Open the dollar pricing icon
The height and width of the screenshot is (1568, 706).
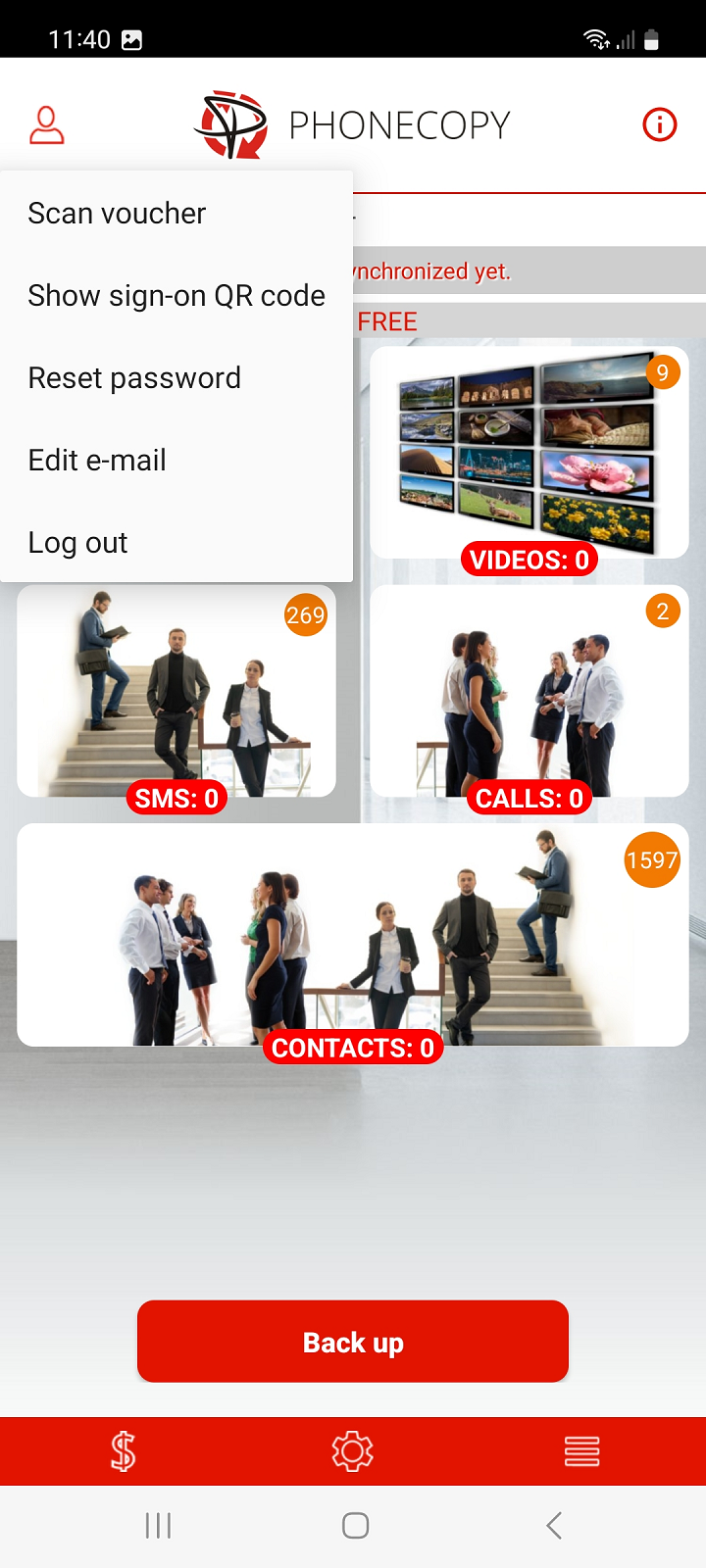point(123,1451)
